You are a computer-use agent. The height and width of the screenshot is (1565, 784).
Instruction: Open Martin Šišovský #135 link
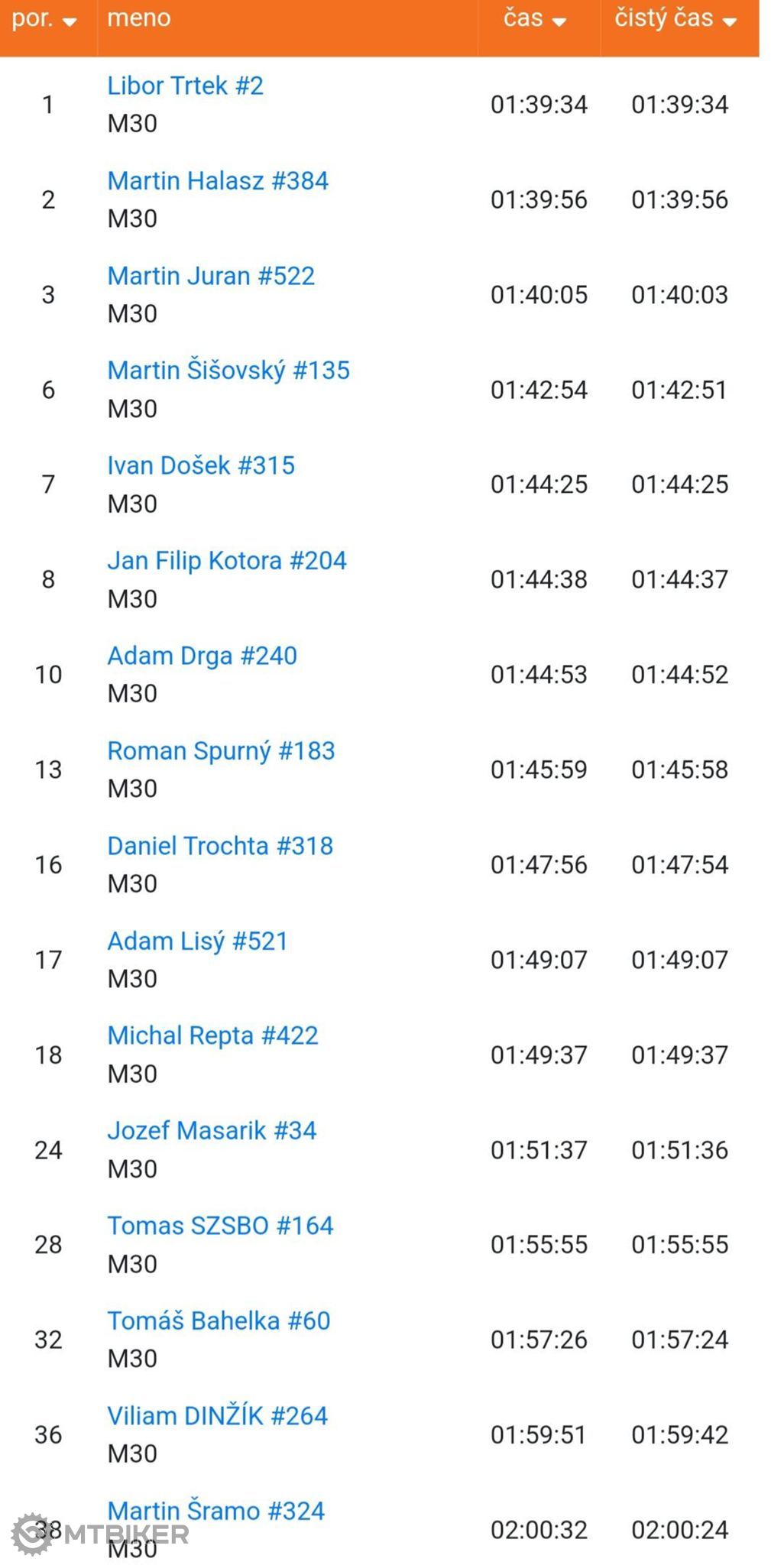[x=228, y=371]
